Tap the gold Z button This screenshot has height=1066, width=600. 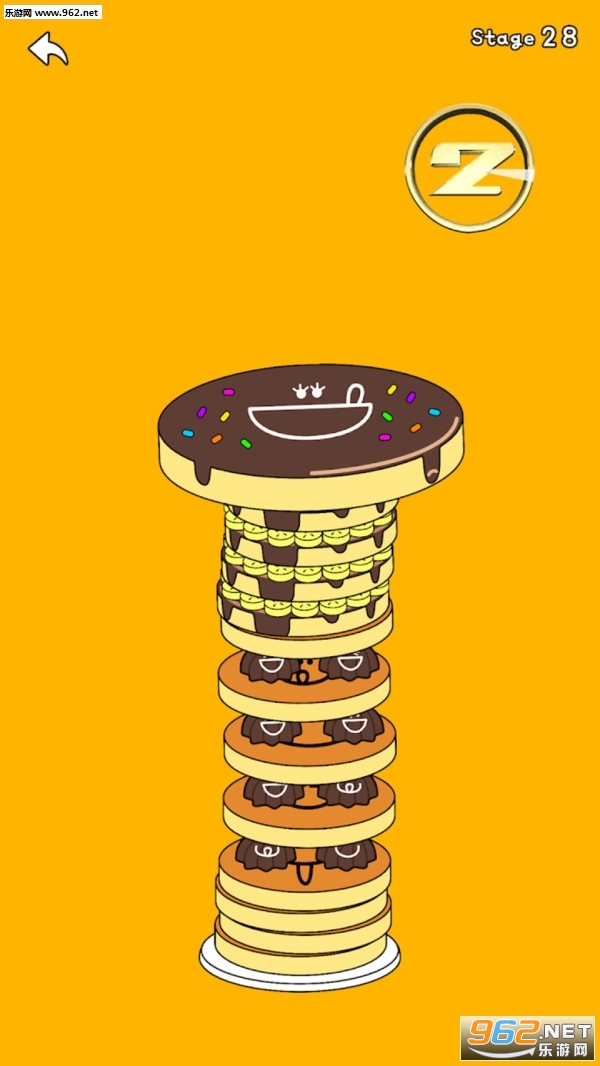coord(469,168)
